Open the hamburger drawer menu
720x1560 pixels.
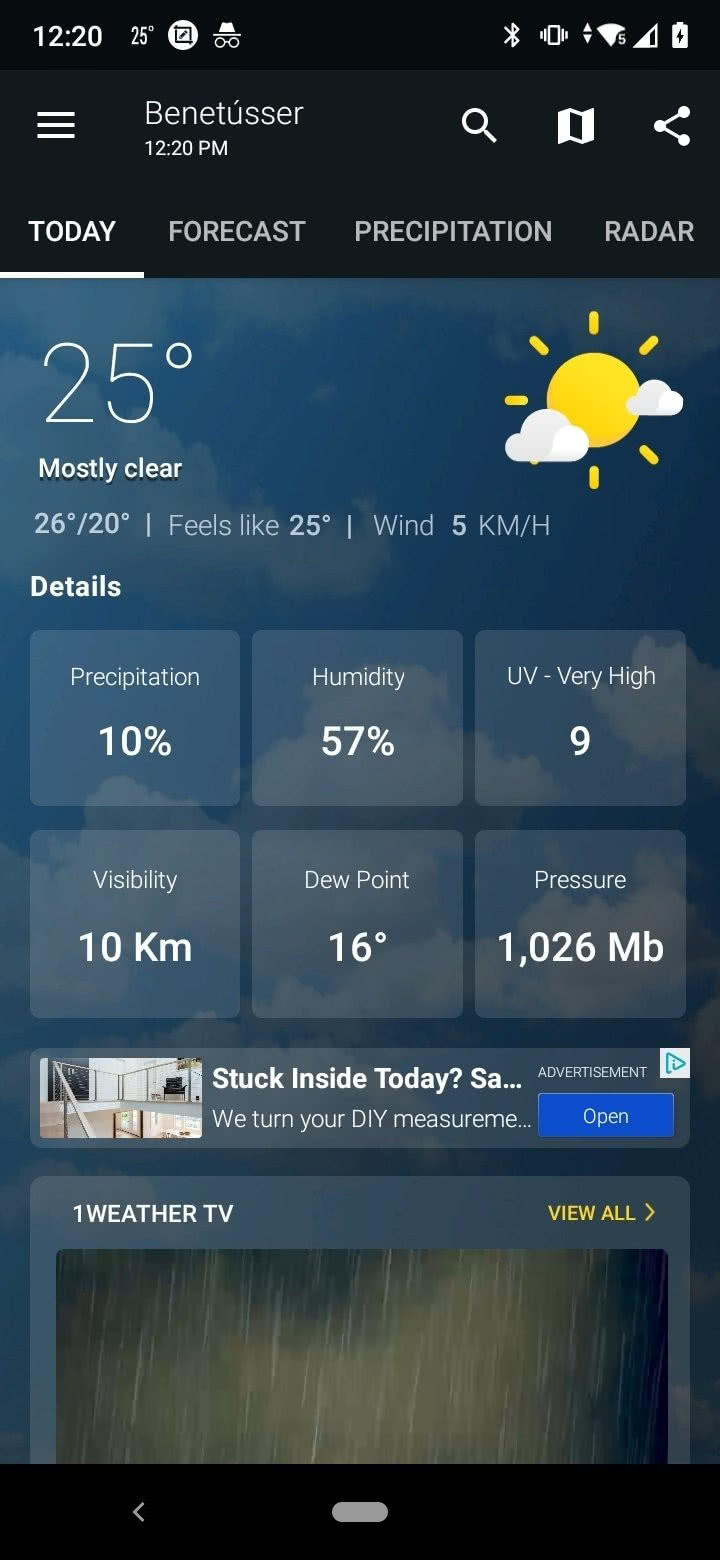coord(56,126)
